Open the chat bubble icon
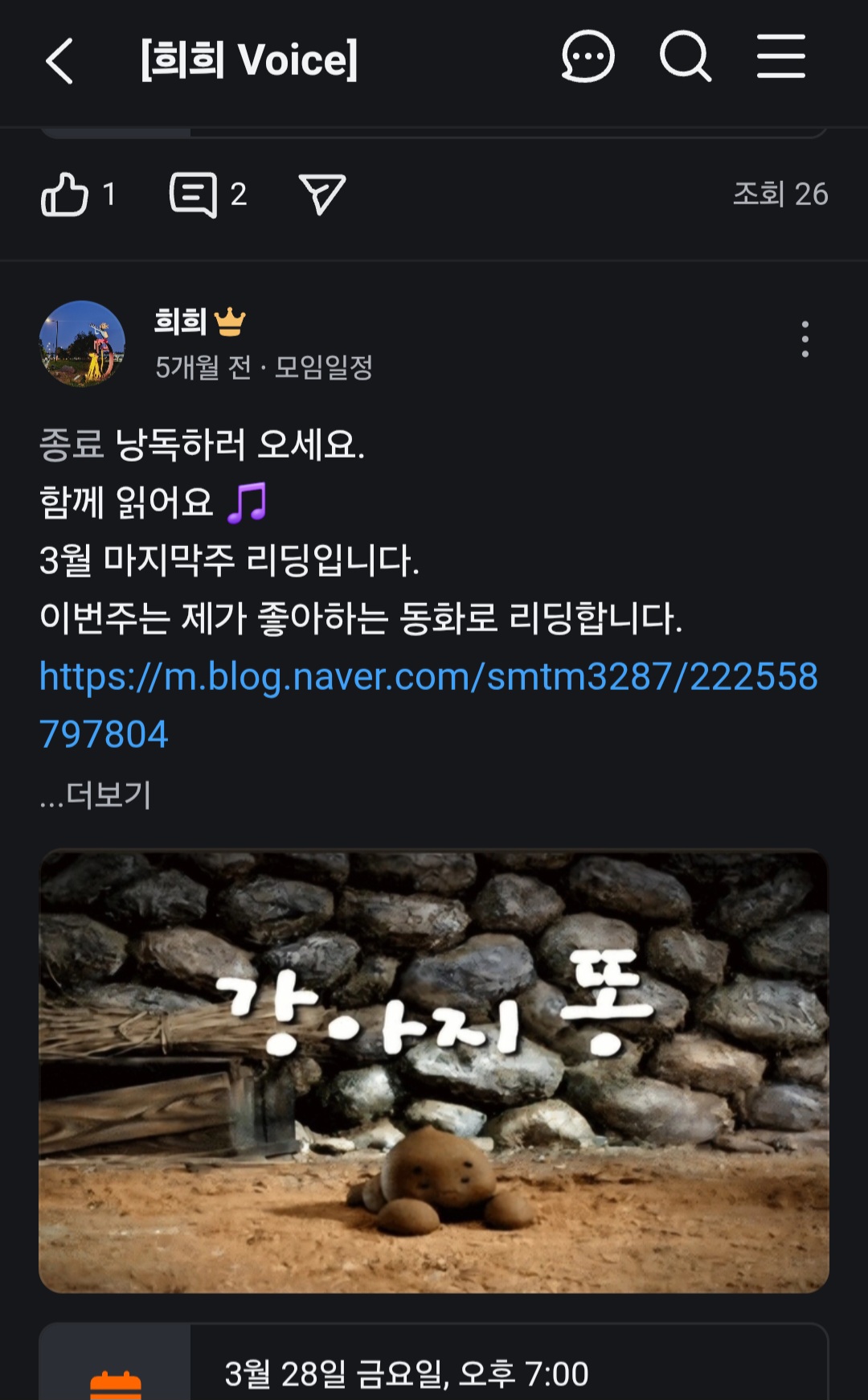The width and height of the screenshot is (868, 1400). [588, 57]
